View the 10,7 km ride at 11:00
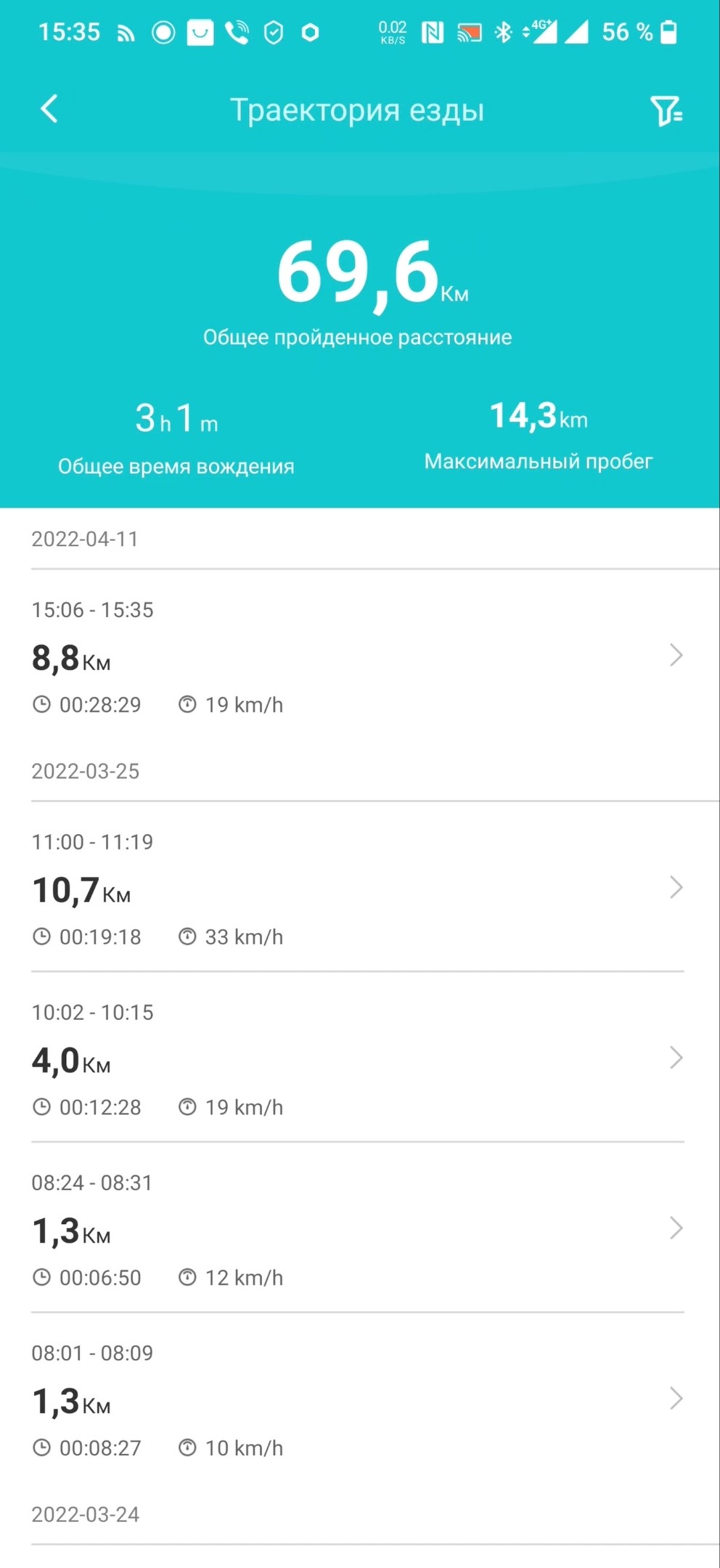Viewport: 720px width, 1568px height. tap(357, 889)
